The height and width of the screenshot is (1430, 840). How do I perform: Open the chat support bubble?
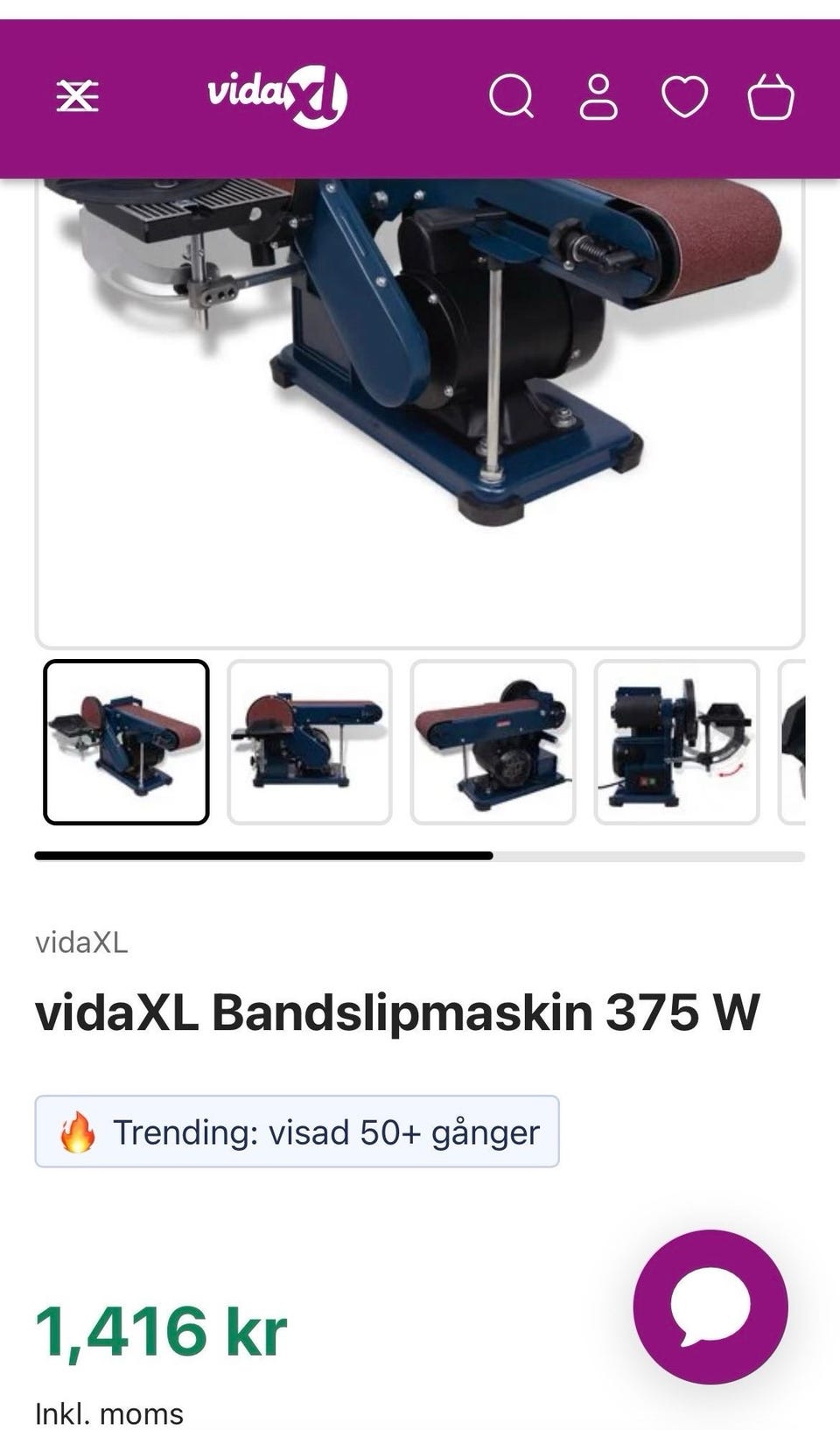pyautogui.click(x=710, y=1307)
